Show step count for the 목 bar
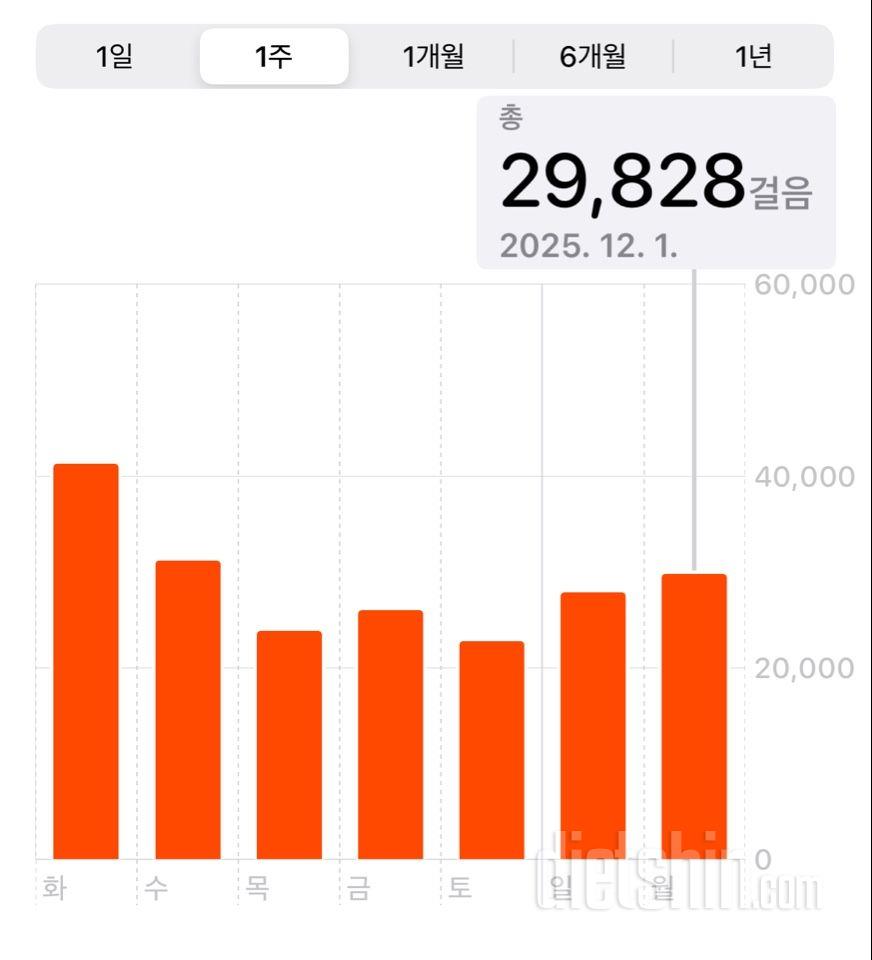872x960 pixels. pyautogui.click(x=289, y=745)
